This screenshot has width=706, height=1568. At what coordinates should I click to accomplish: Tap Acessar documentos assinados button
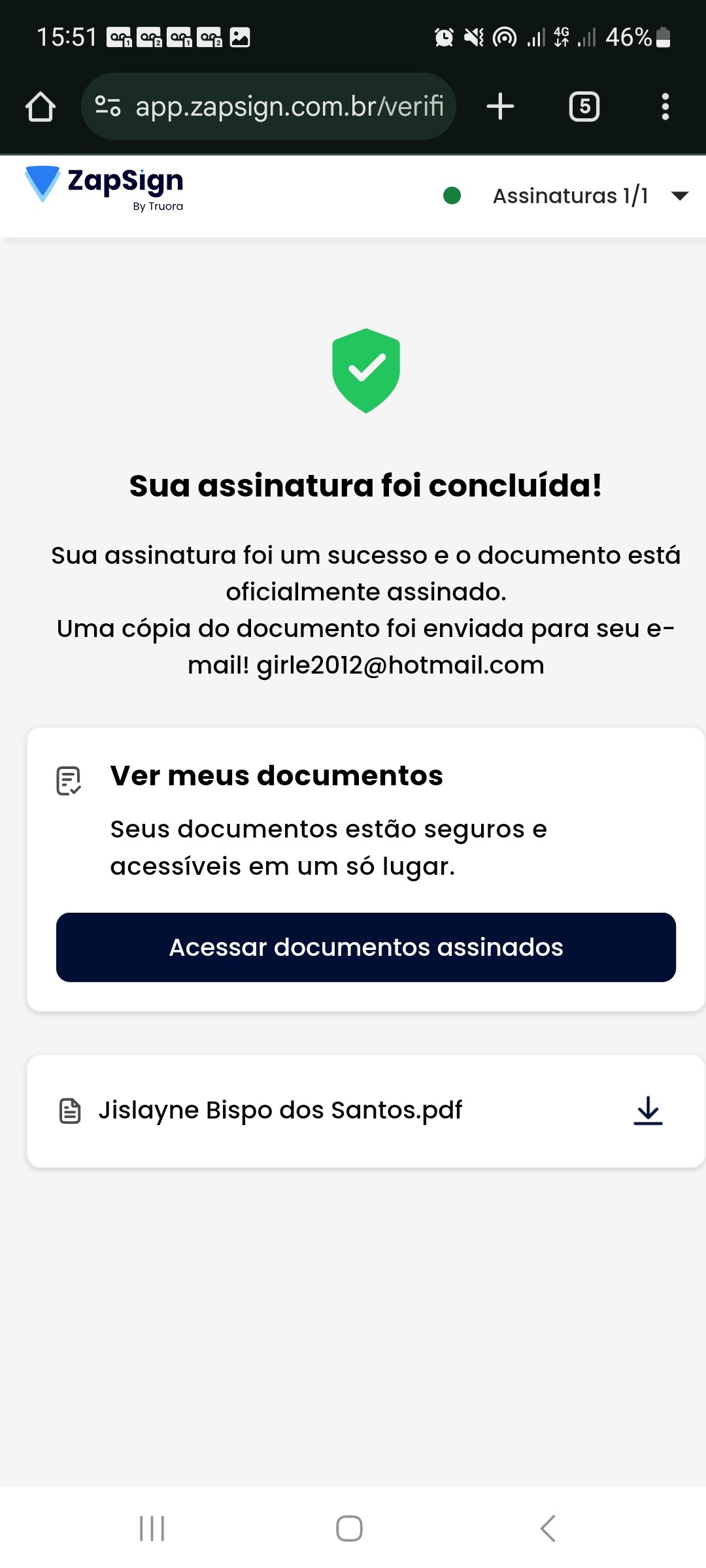coord(365,947)
